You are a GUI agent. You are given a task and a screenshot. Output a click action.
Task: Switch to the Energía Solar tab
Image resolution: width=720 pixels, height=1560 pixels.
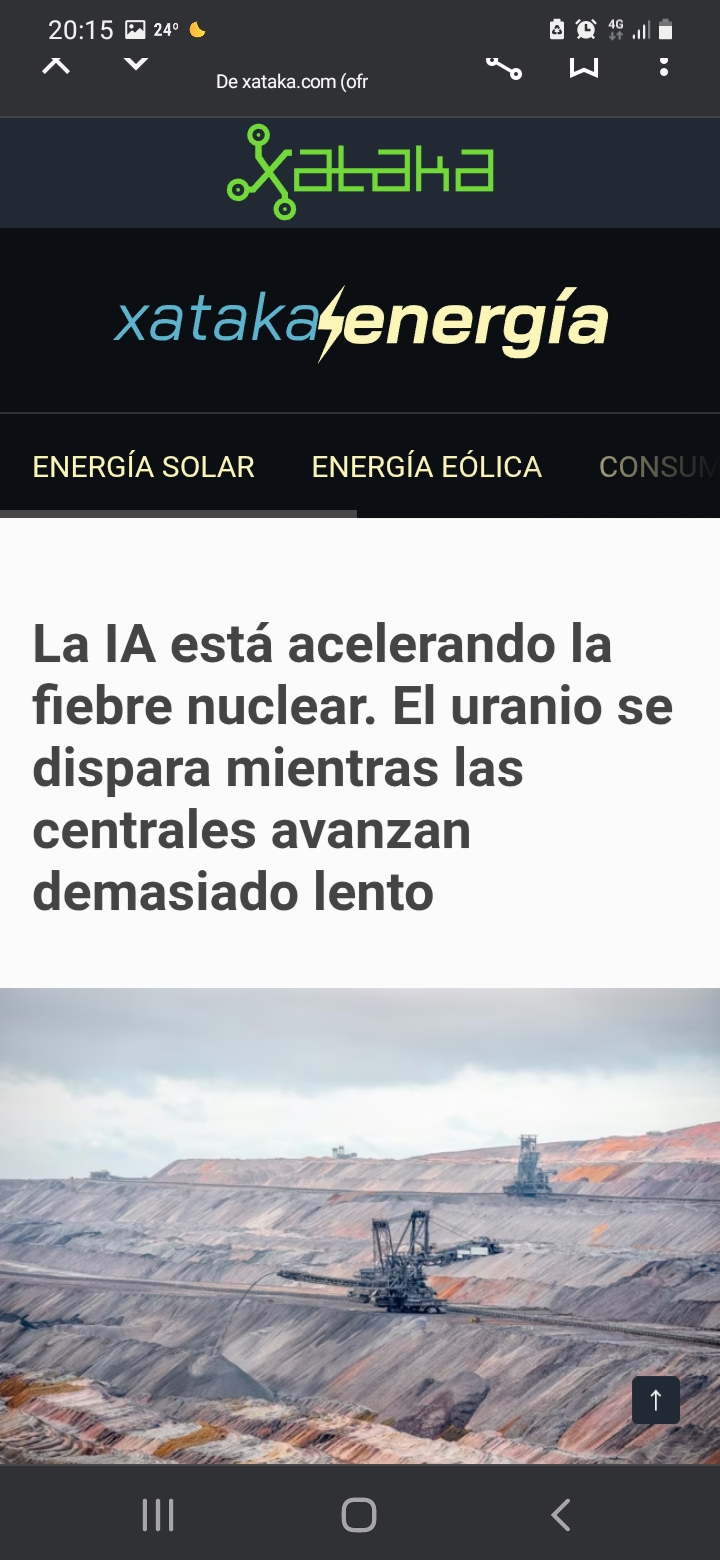(x=144, y=467)
